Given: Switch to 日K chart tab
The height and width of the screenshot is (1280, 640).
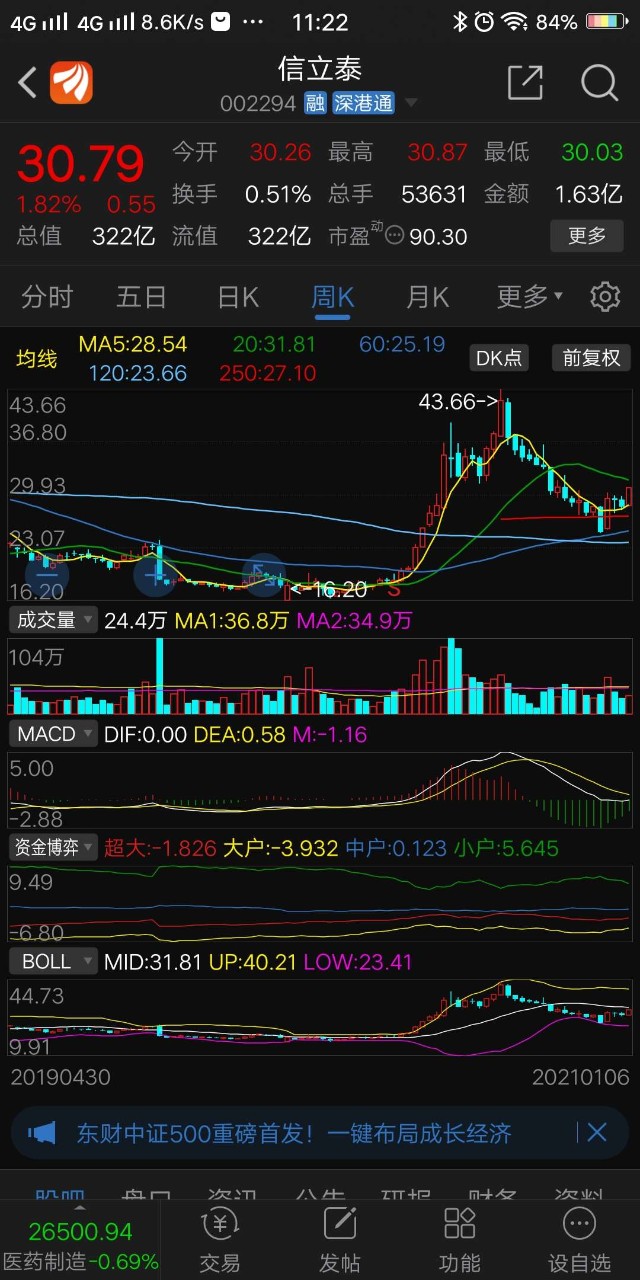Looking at the screenshot, I should [x=238, y=297].
